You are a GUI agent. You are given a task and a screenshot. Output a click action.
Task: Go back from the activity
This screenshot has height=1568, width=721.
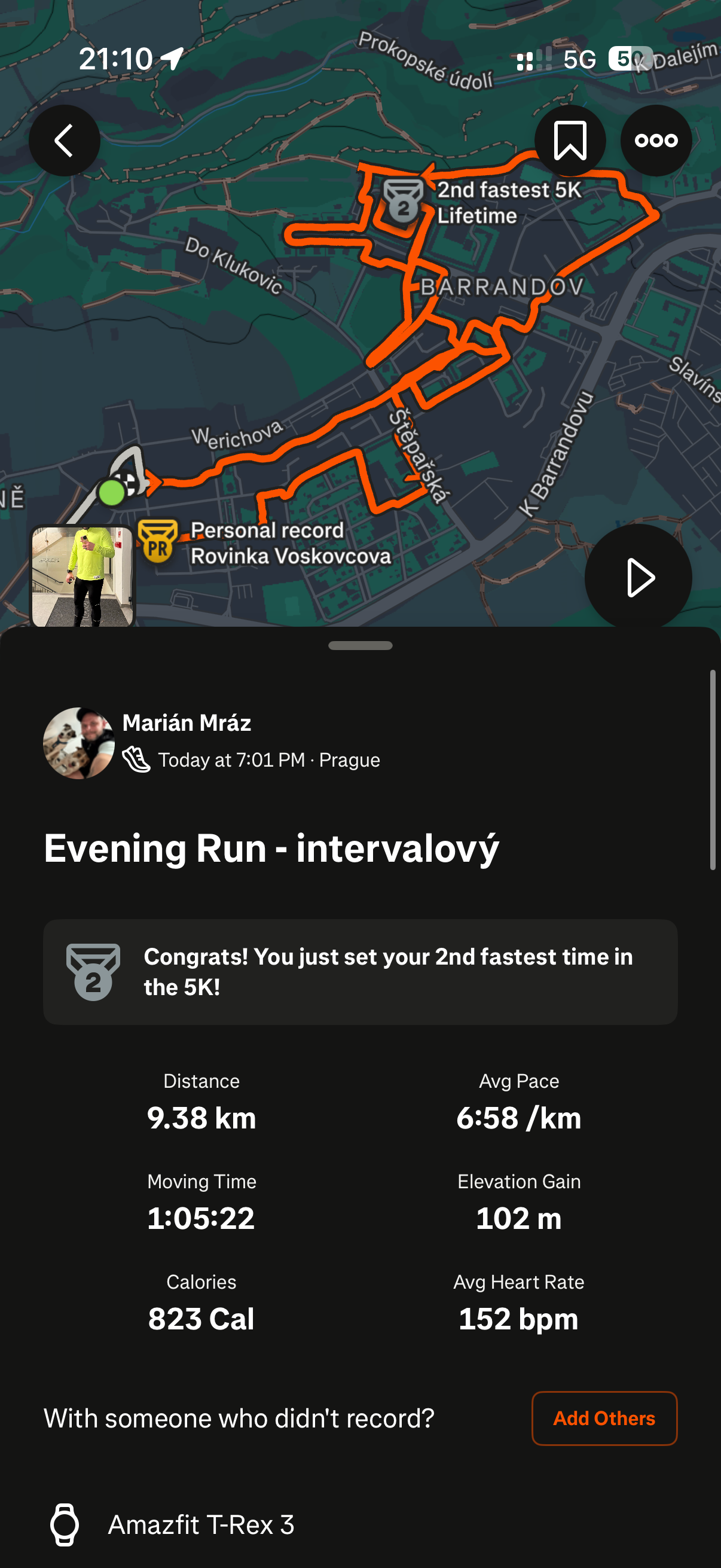(65, 141)
